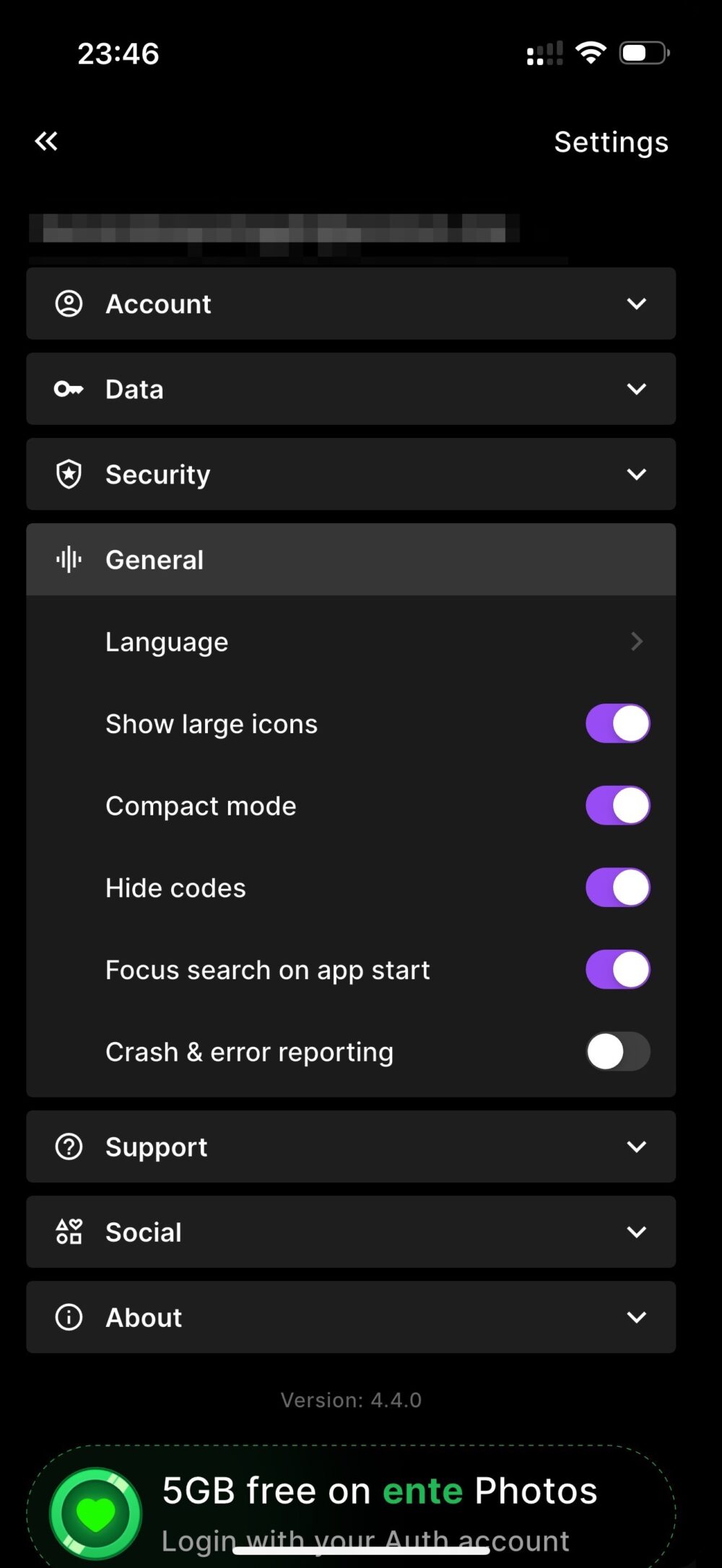
Task: Expand the About section
Action: [351, 1317]
